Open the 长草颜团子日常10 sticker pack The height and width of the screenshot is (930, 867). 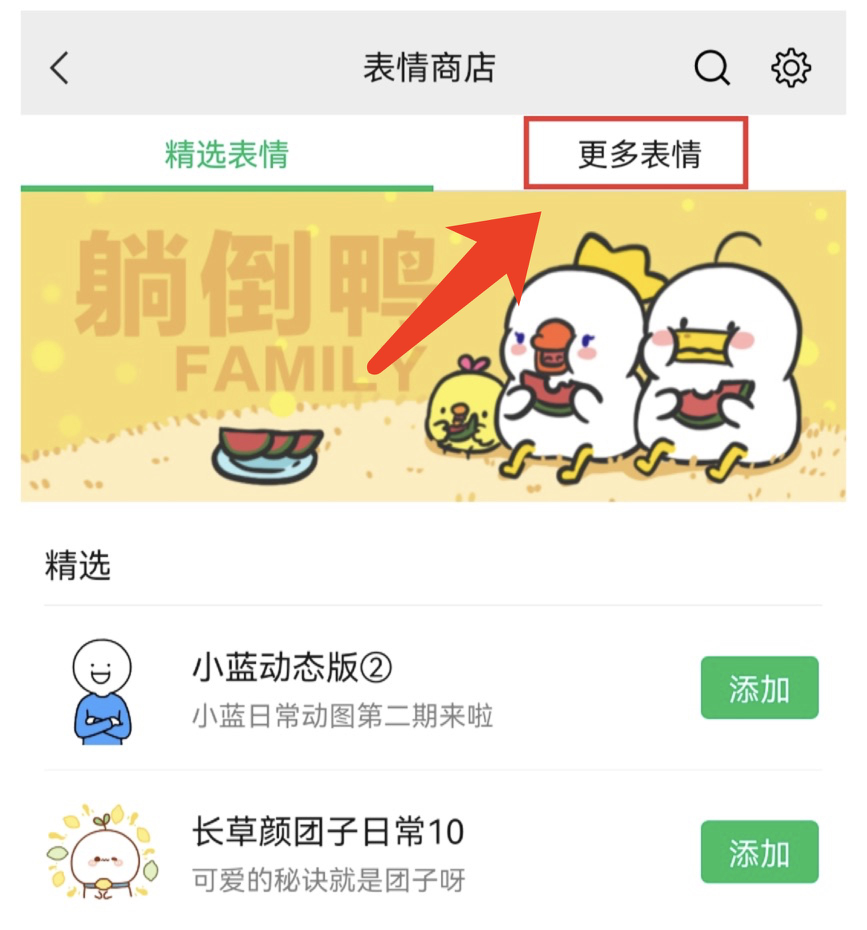click(328, 852)
